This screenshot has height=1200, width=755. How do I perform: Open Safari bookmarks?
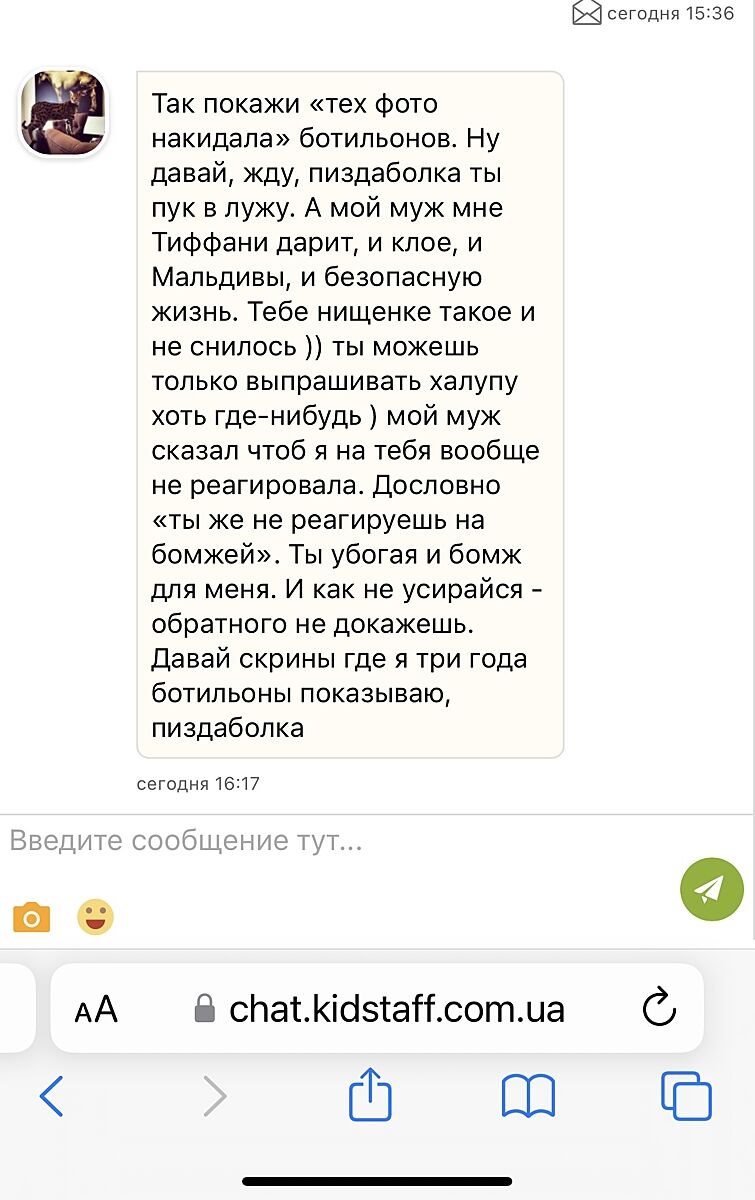[528, 1097]
